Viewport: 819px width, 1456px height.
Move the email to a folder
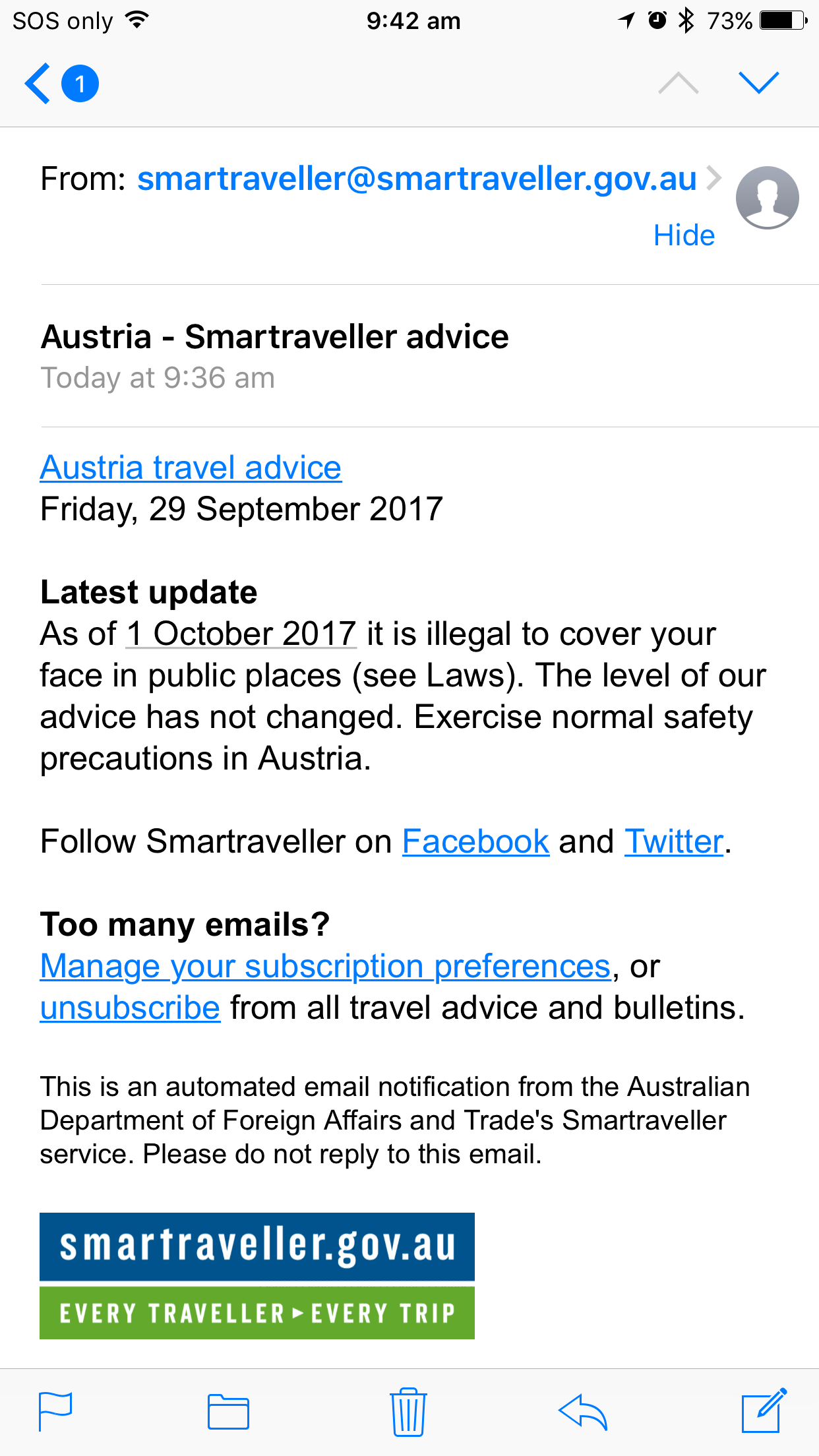coord(228,1411)
